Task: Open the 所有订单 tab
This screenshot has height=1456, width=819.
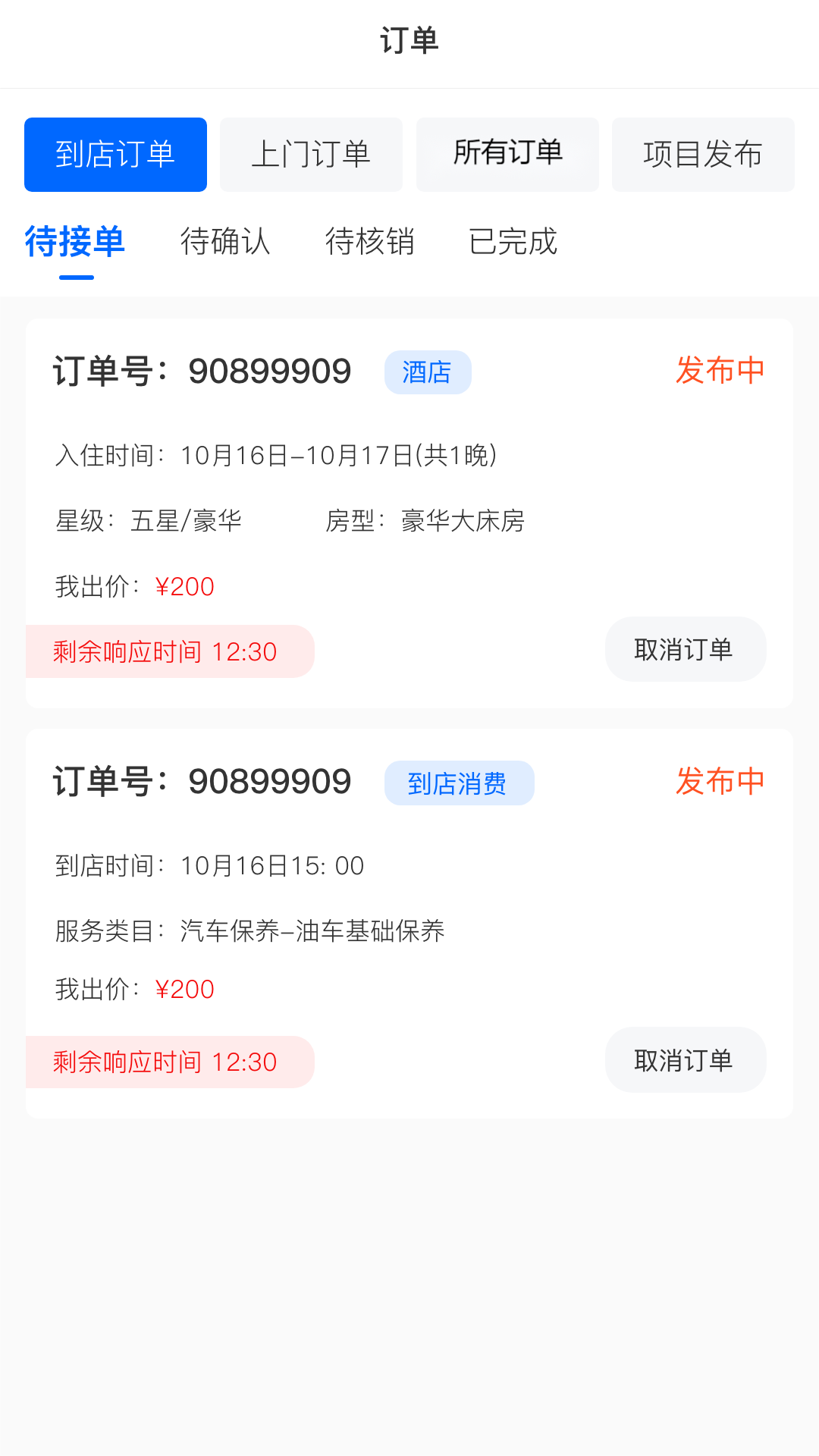Action: pos(507,154)
